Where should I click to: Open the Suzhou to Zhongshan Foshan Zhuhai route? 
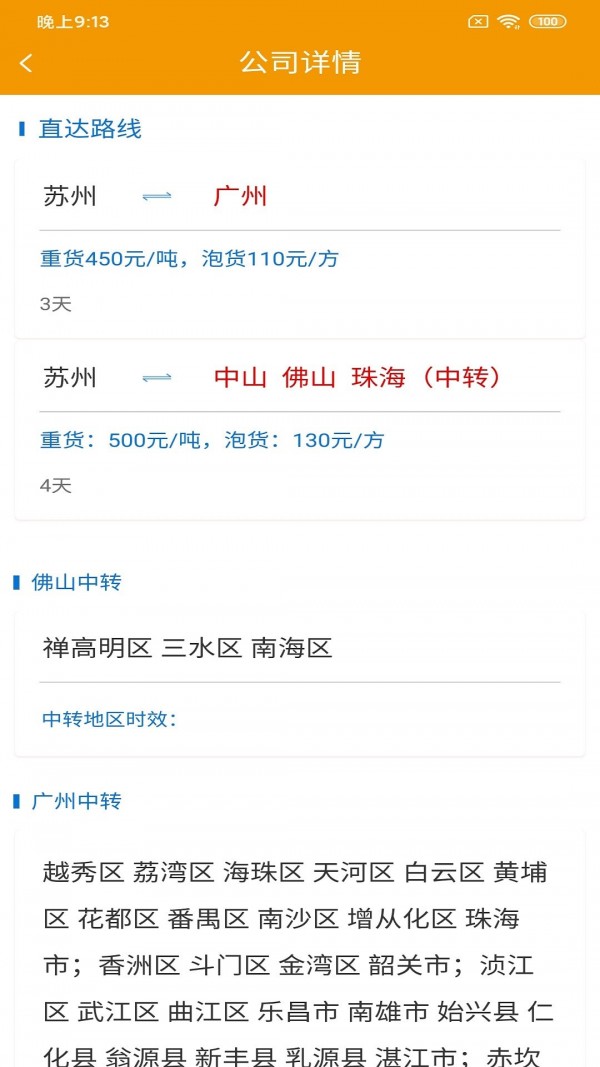[299, 428]
